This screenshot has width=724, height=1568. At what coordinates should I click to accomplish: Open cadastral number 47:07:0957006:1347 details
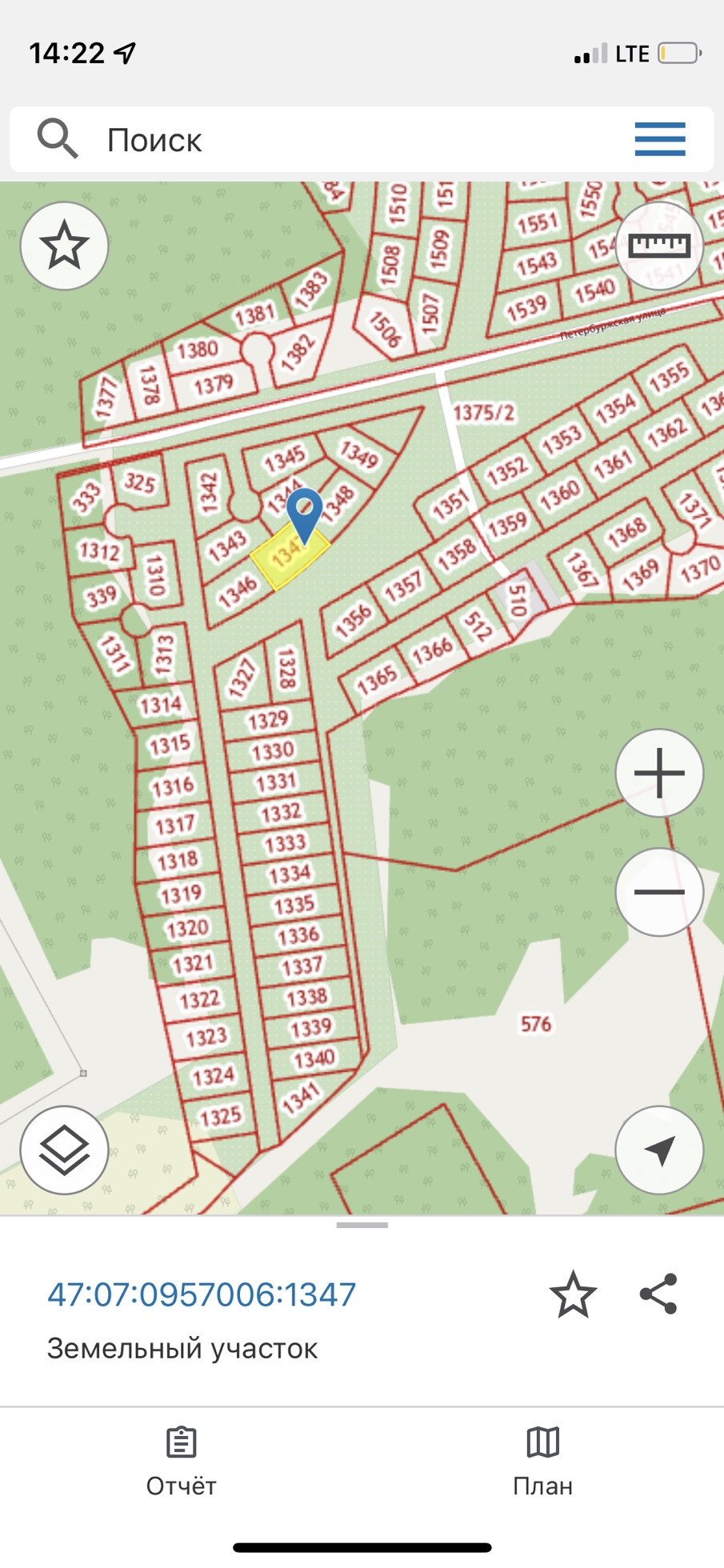(202, 1294)
